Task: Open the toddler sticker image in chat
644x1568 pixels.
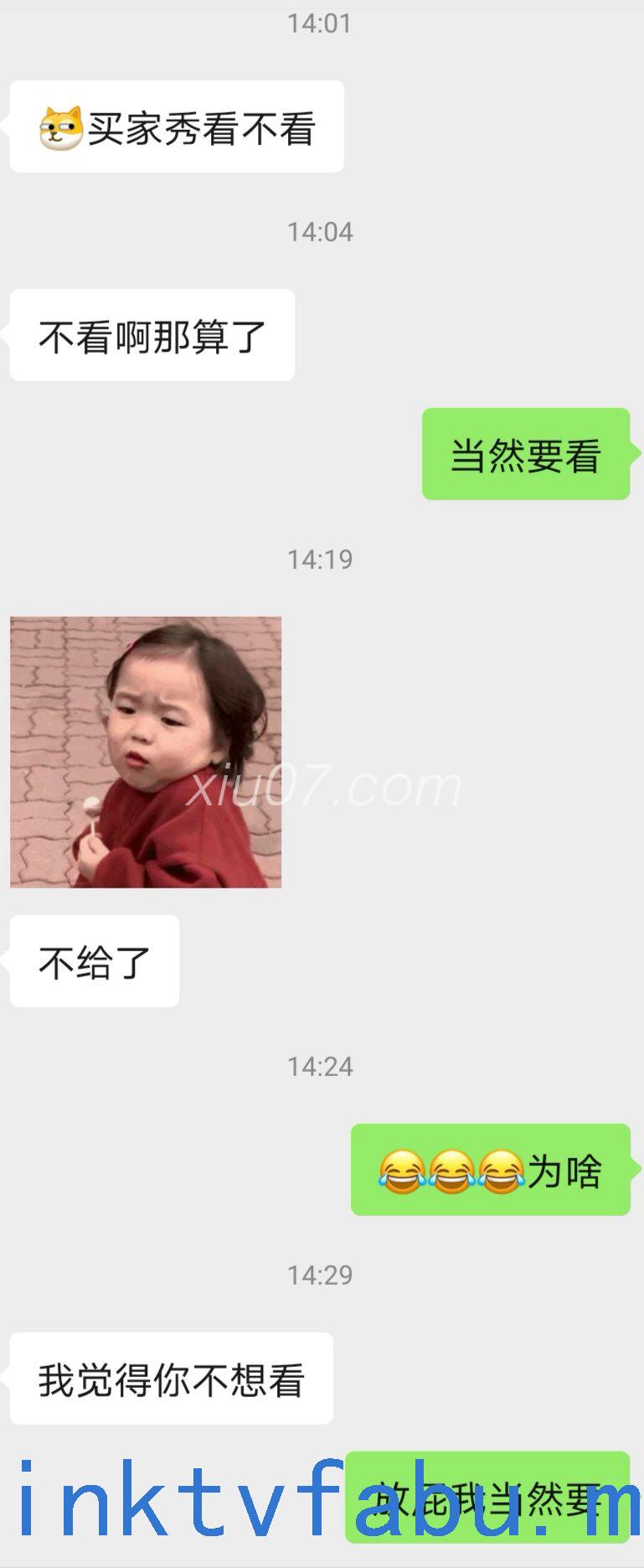Action: [x=146, y=752]
